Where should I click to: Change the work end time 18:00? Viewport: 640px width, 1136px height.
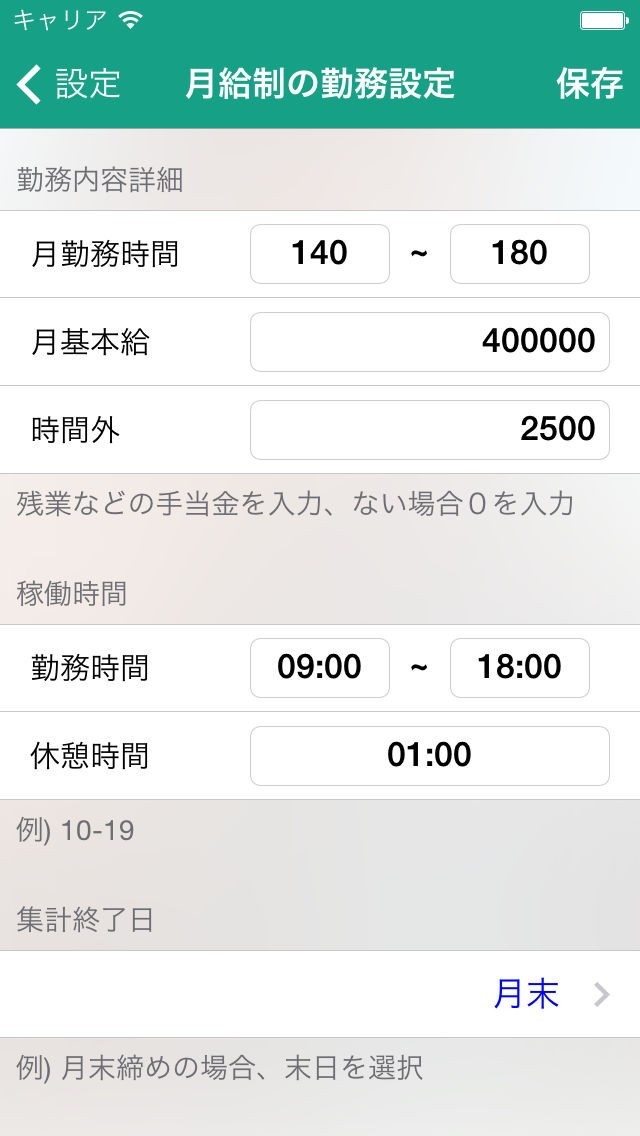519,667
